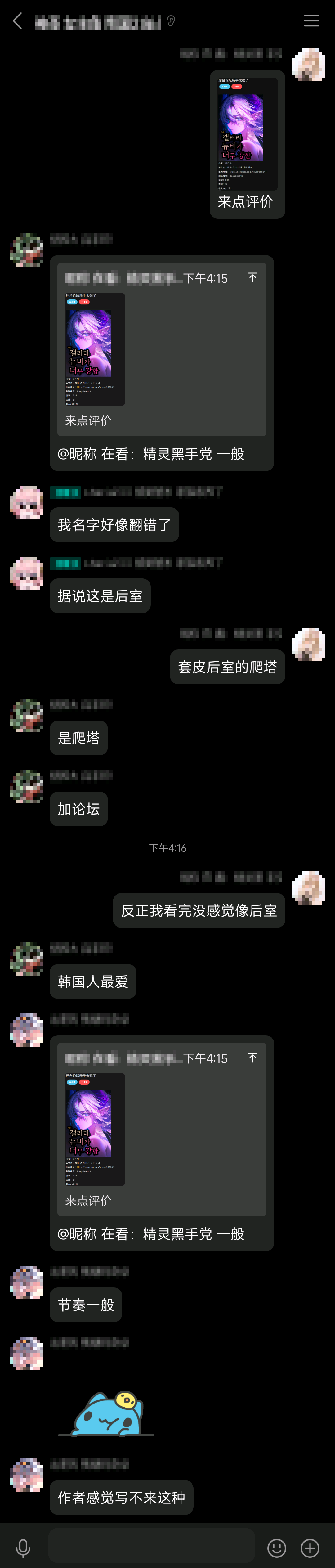Image resolution: width=335 pixels, height=1568 pixels.
Task: Open the emoji picker
Action: pos(277,1547)
